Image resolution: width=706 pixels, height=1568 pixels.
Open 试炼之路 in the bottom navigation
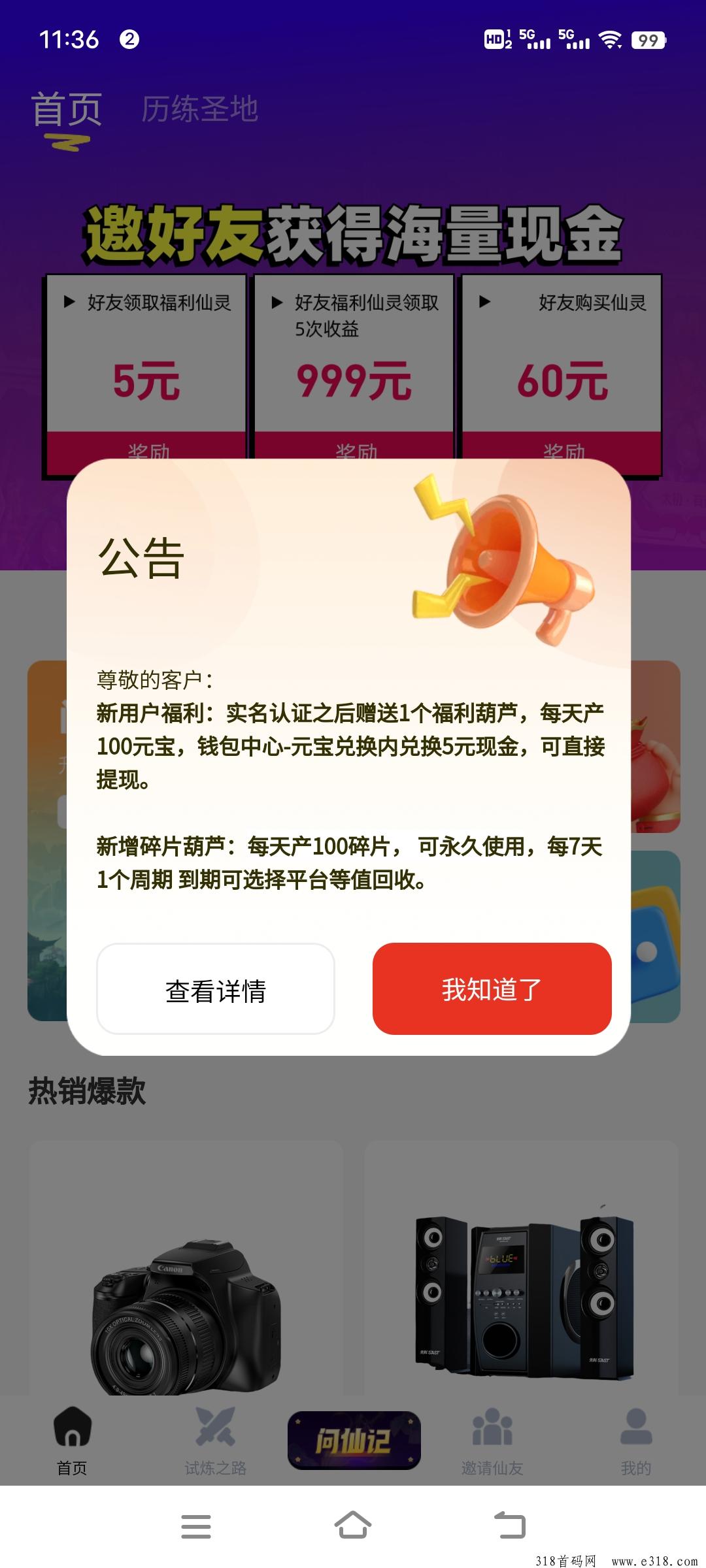pos(215,1441)
